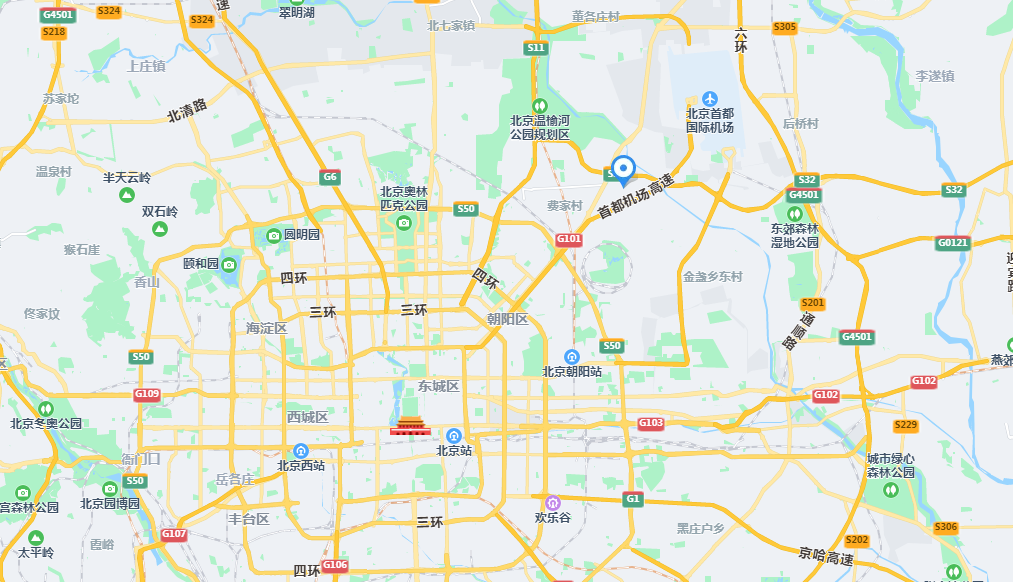Open the 北京朝阳站 station marker
This screenshot has width=1013, height=582.
point(572,357)
